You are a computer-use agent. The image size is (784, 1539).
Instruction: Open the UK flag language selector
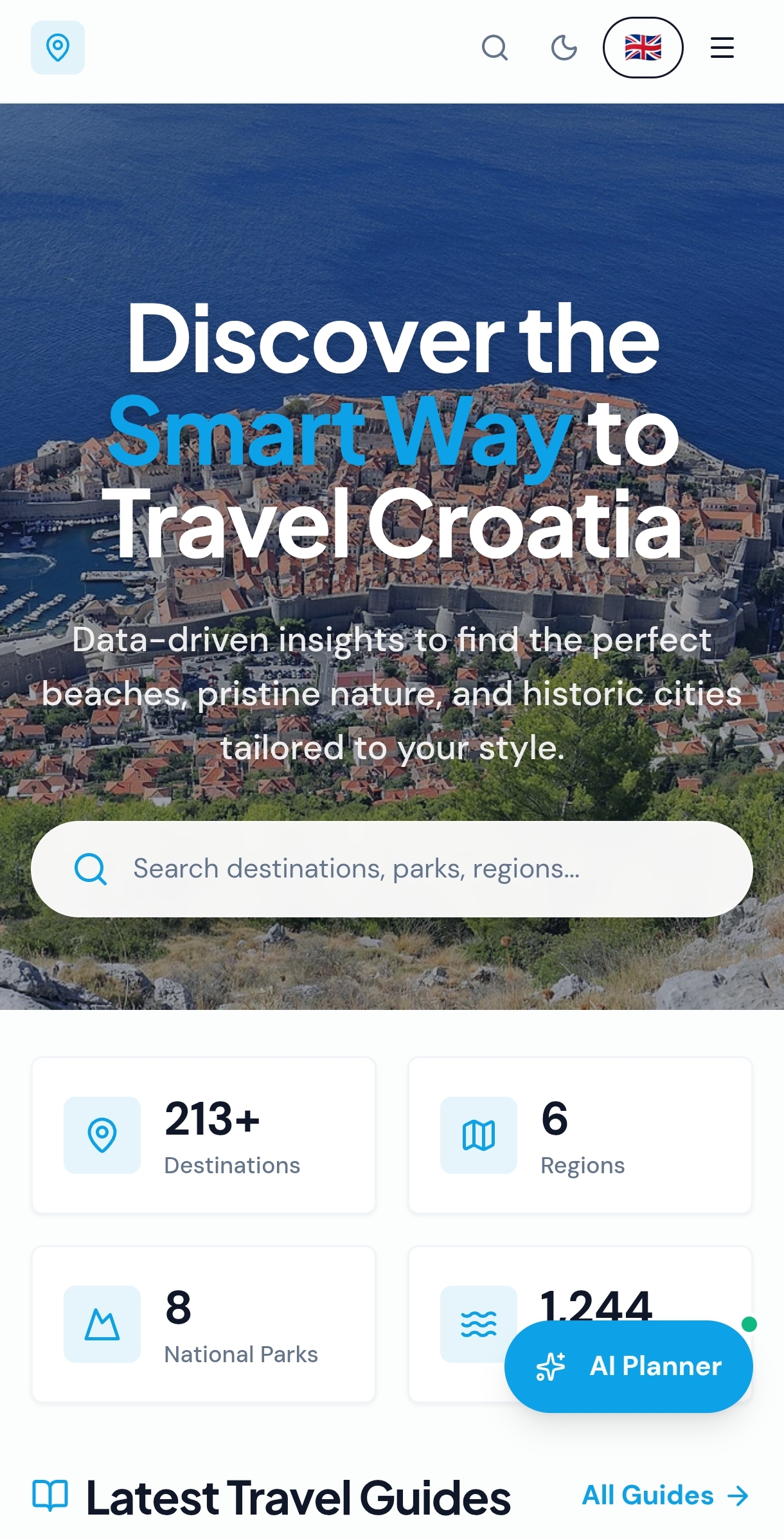click(644, 48)
